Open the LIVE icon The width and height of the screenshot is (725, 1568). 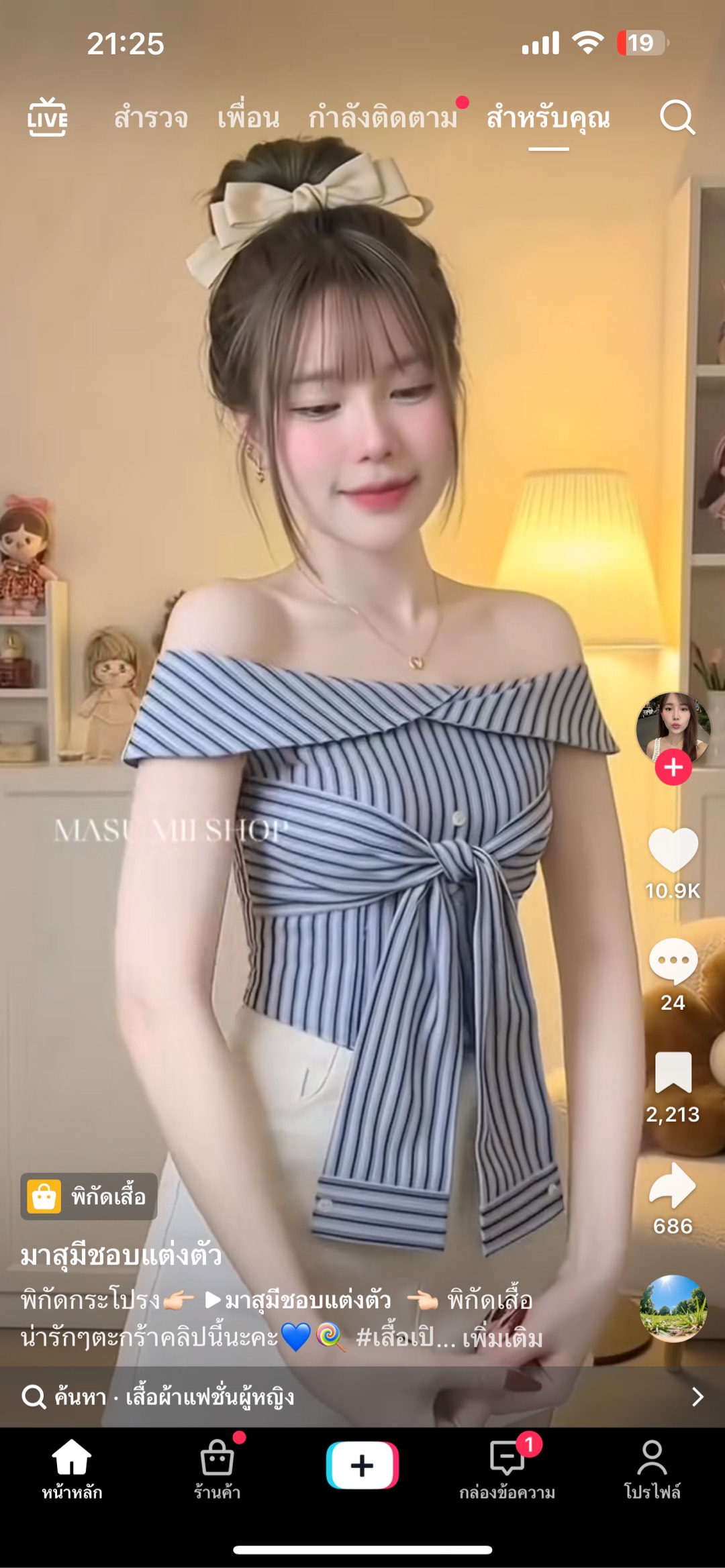coord(47,117)
